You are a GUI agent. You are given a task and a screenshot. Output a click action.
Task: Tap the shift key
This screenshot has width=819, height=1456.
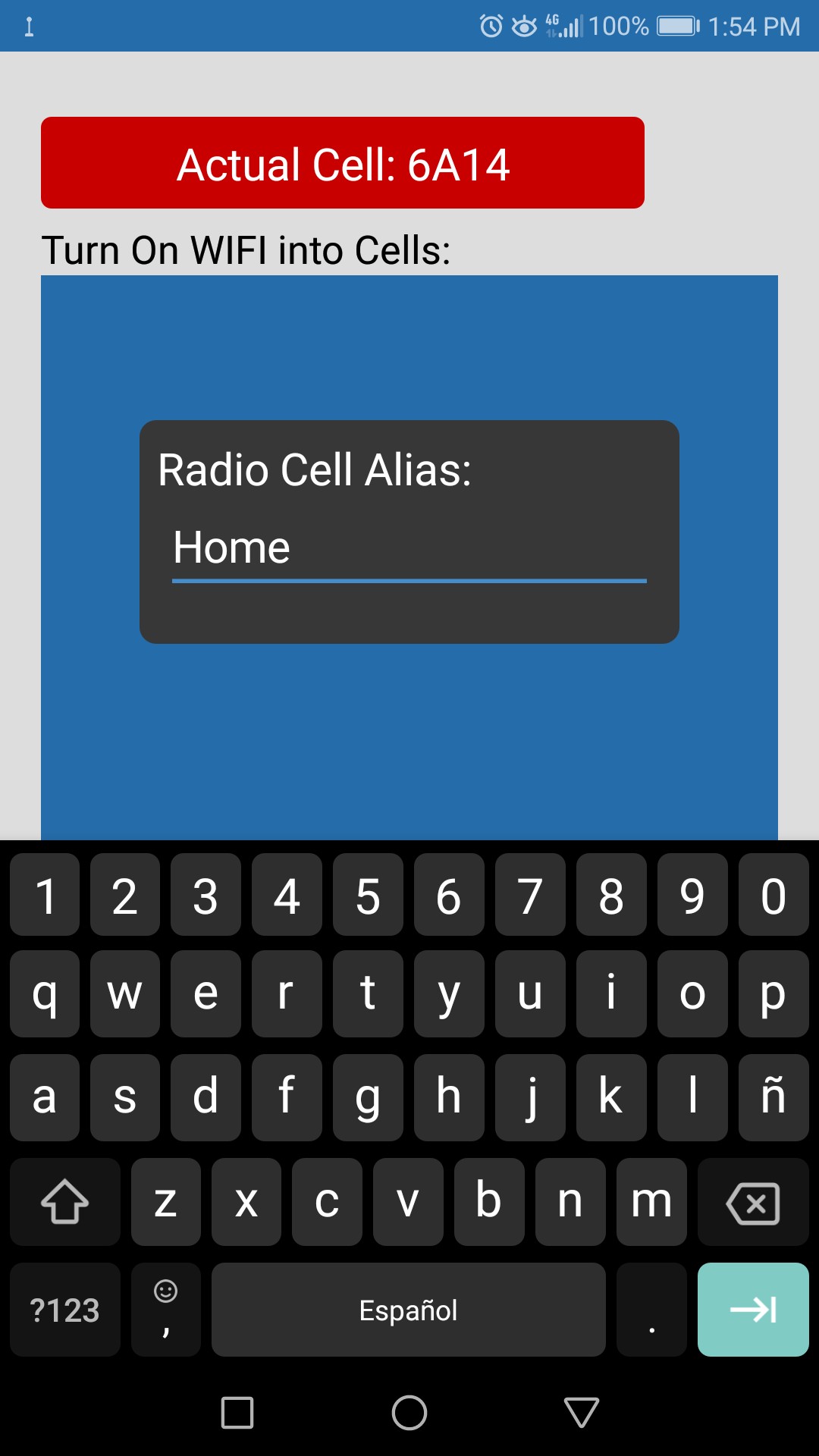coord(65,1203)
